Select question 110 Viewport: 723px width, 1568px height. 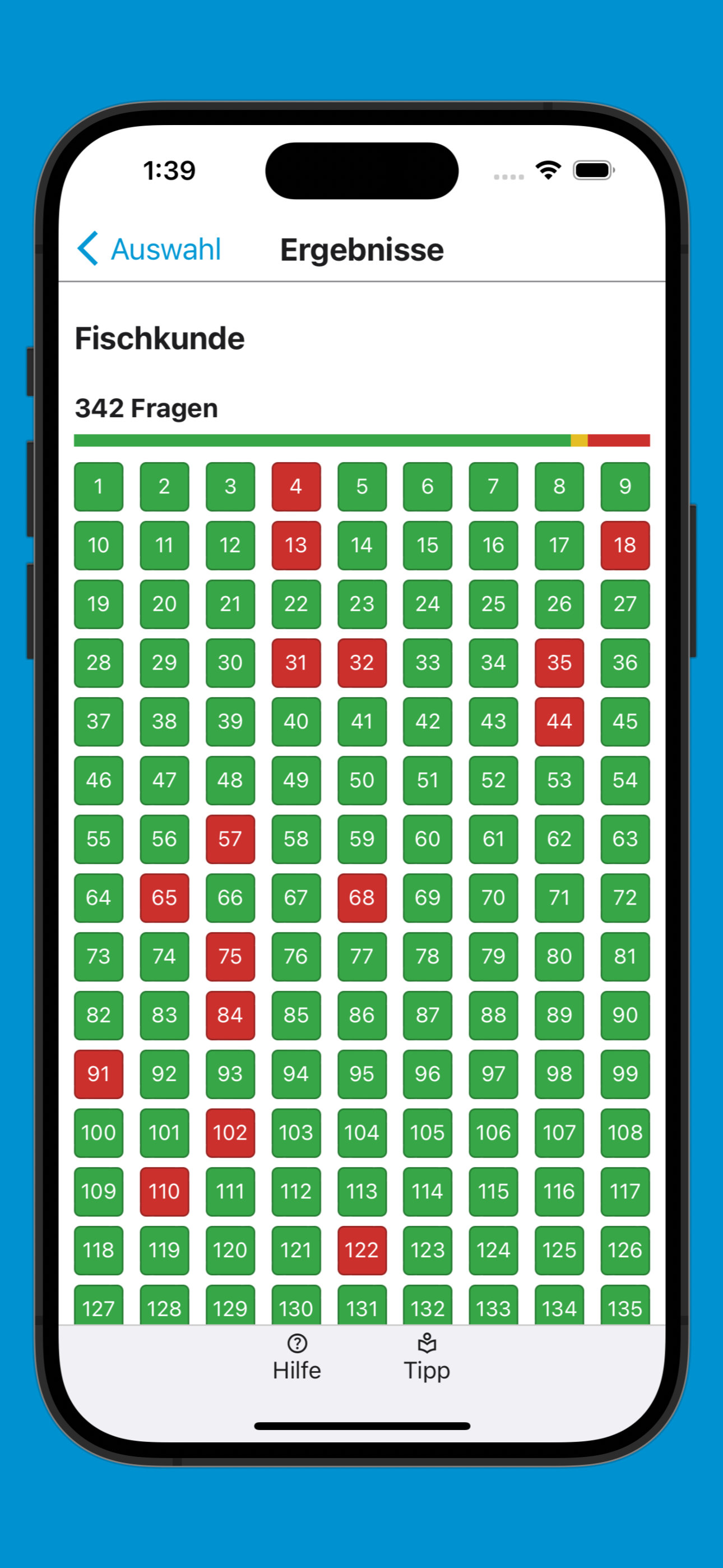point(164,1191)
